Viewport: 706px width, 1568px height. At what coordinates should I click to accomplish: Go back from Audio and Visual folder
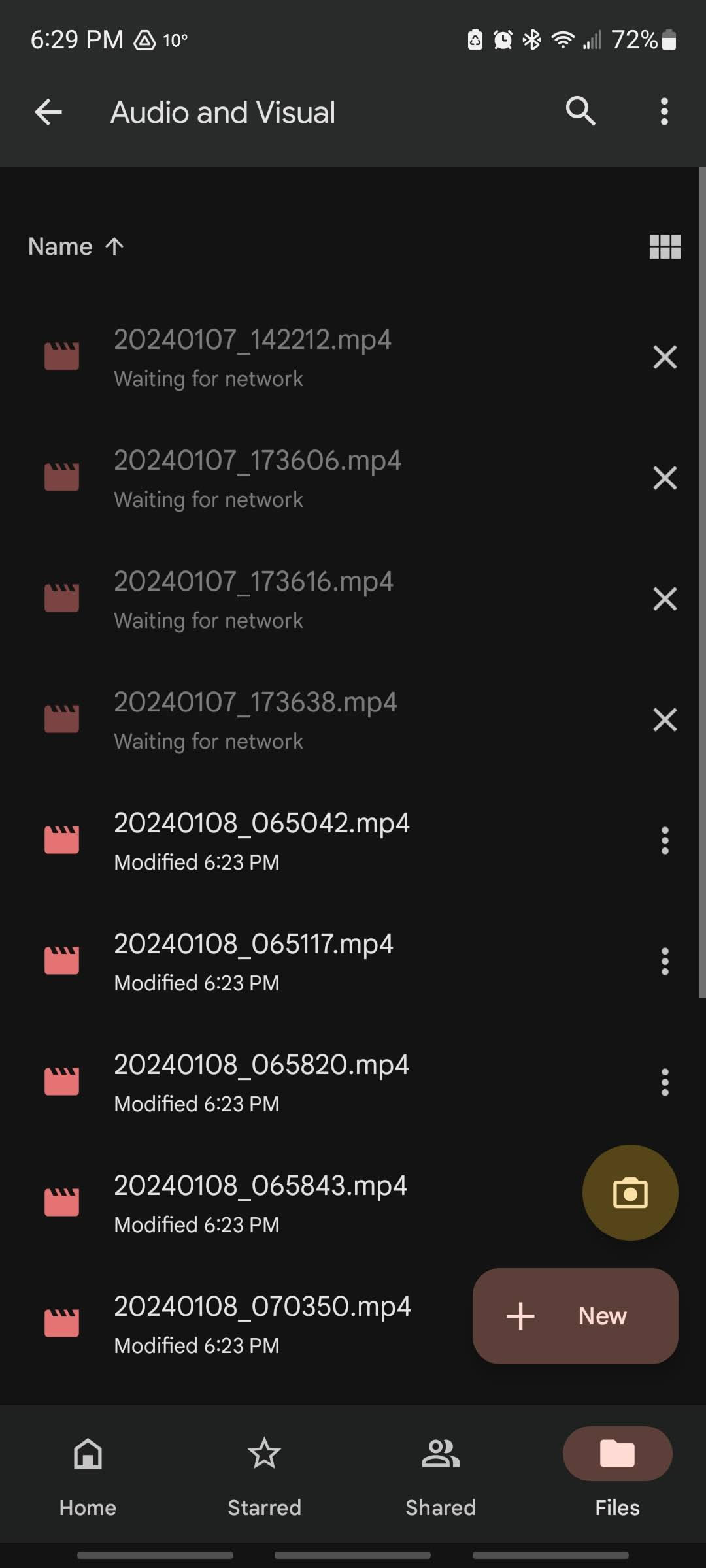48,112
